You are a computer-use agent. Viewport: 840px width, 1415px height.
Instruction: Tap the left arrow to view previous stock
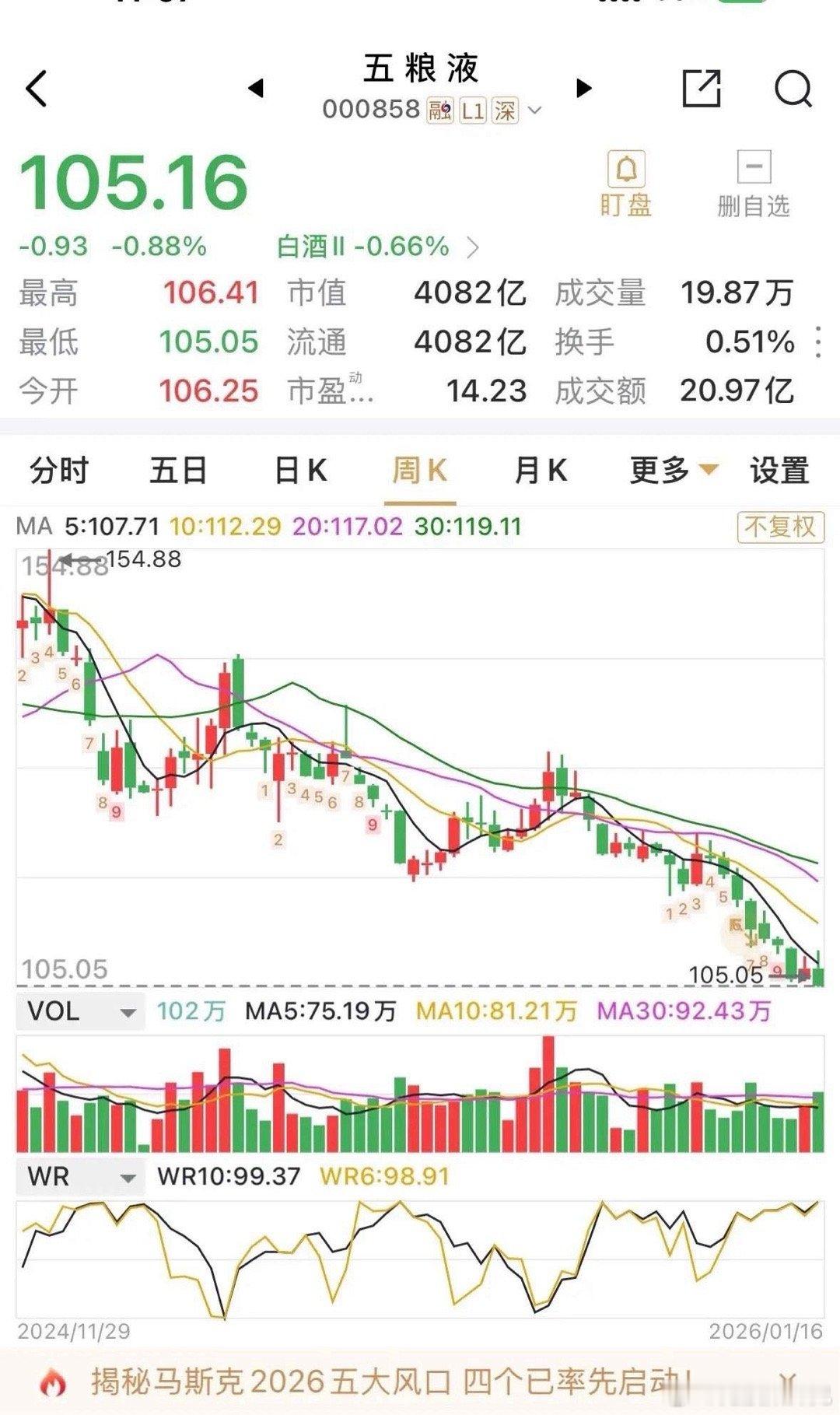pos(257,88)
